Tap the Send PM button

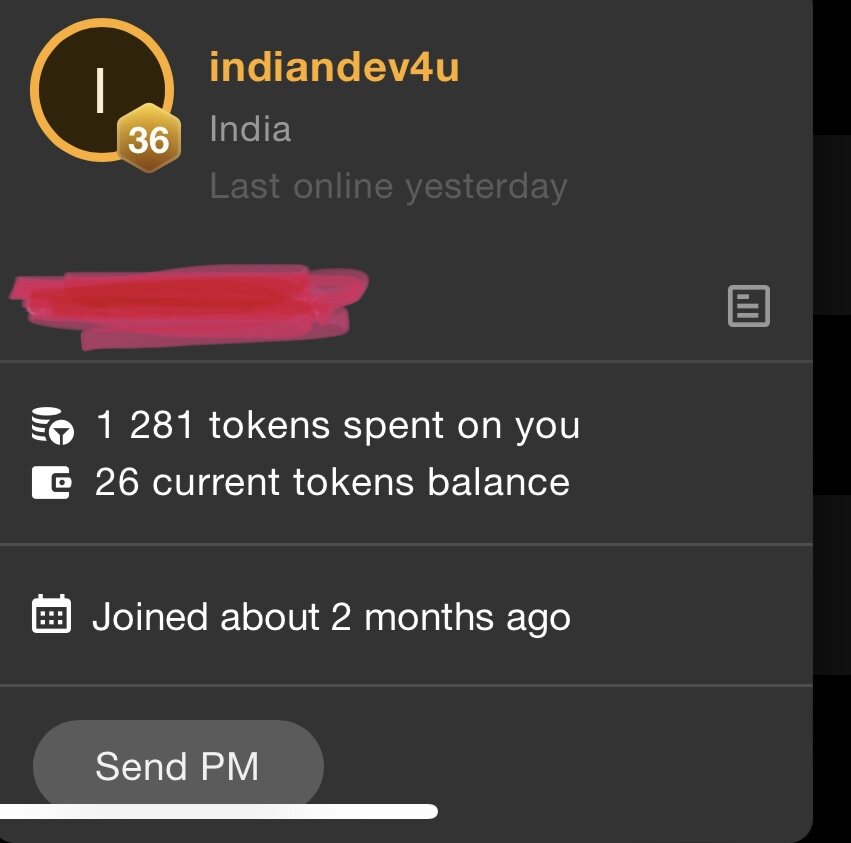pos(178,766)
